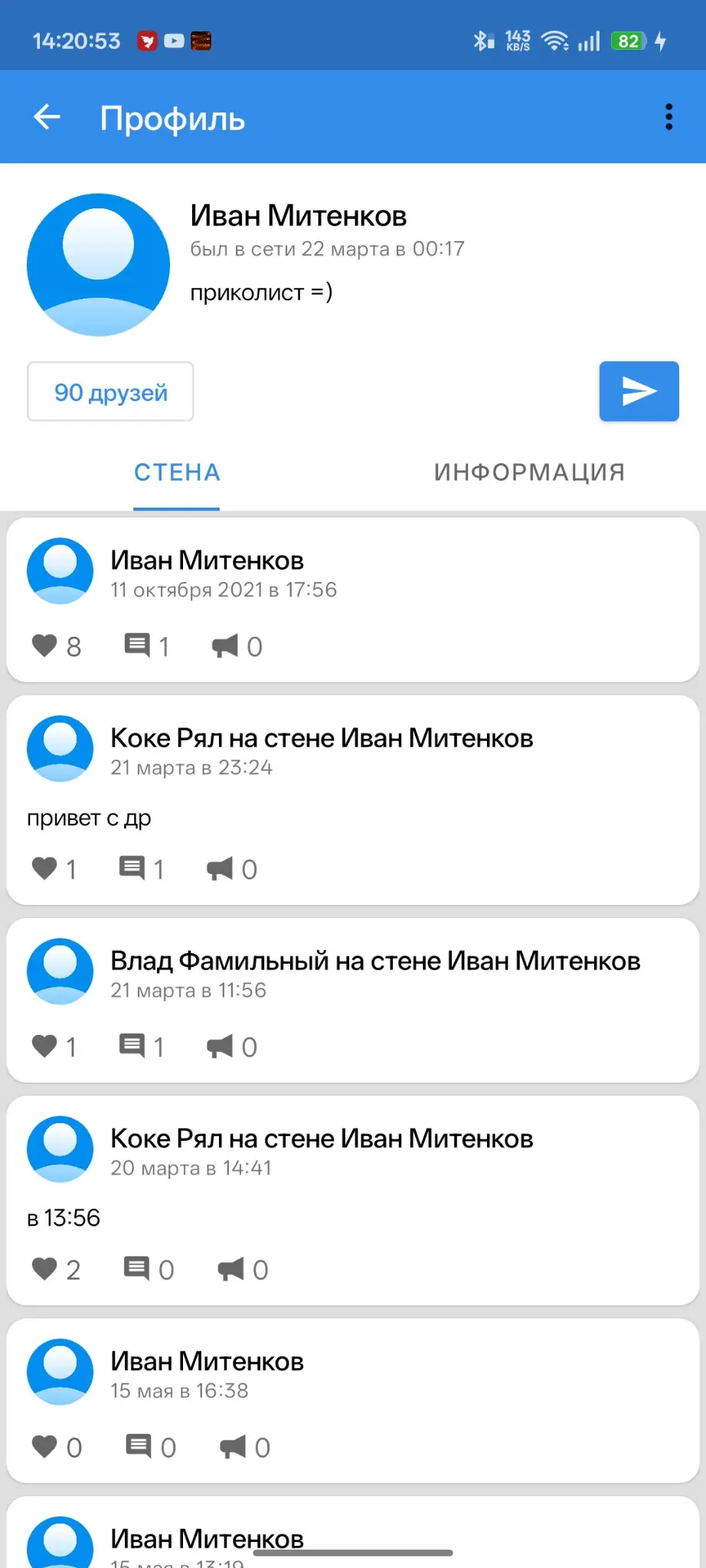706x1568 pixels.
Task: Click the back arrow in the header
Action: pos(46,116)
